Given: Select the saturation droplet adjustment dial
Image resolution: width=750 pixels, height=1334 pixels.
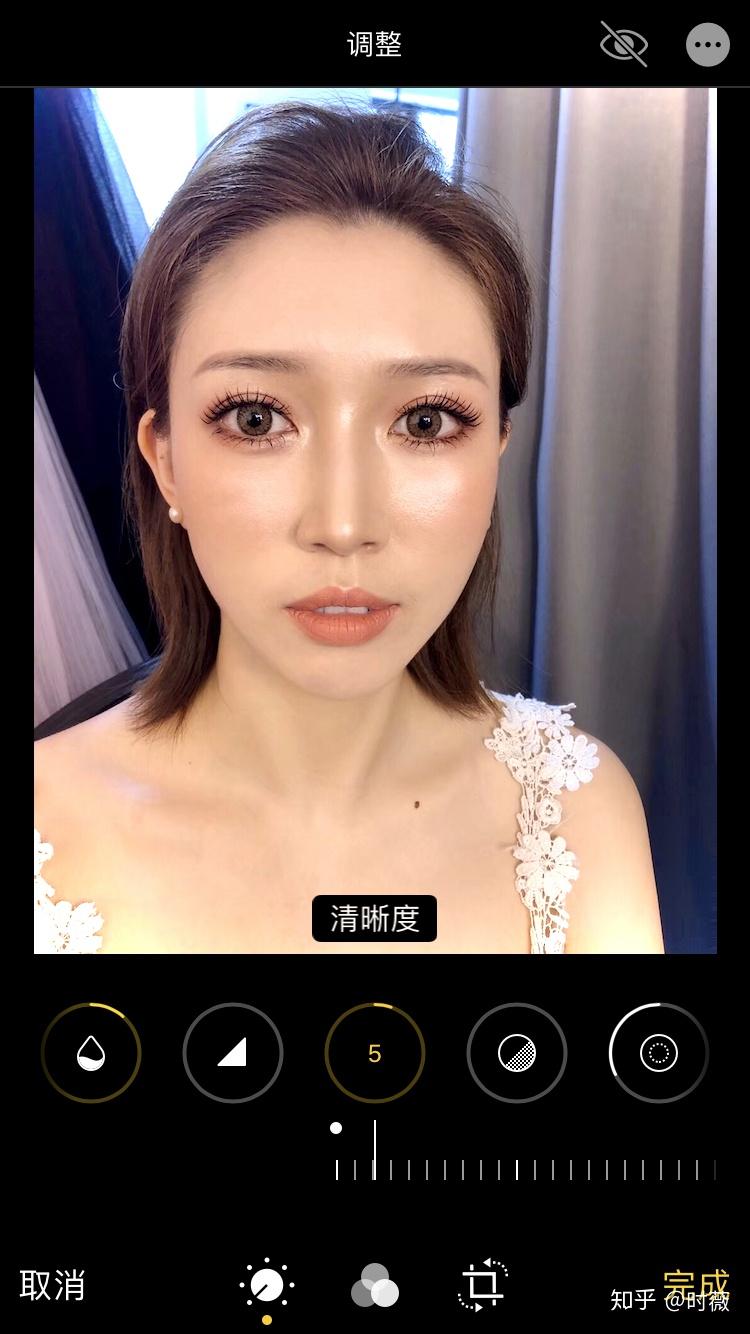Looking at the screenshot, I should coord(91,1052).
